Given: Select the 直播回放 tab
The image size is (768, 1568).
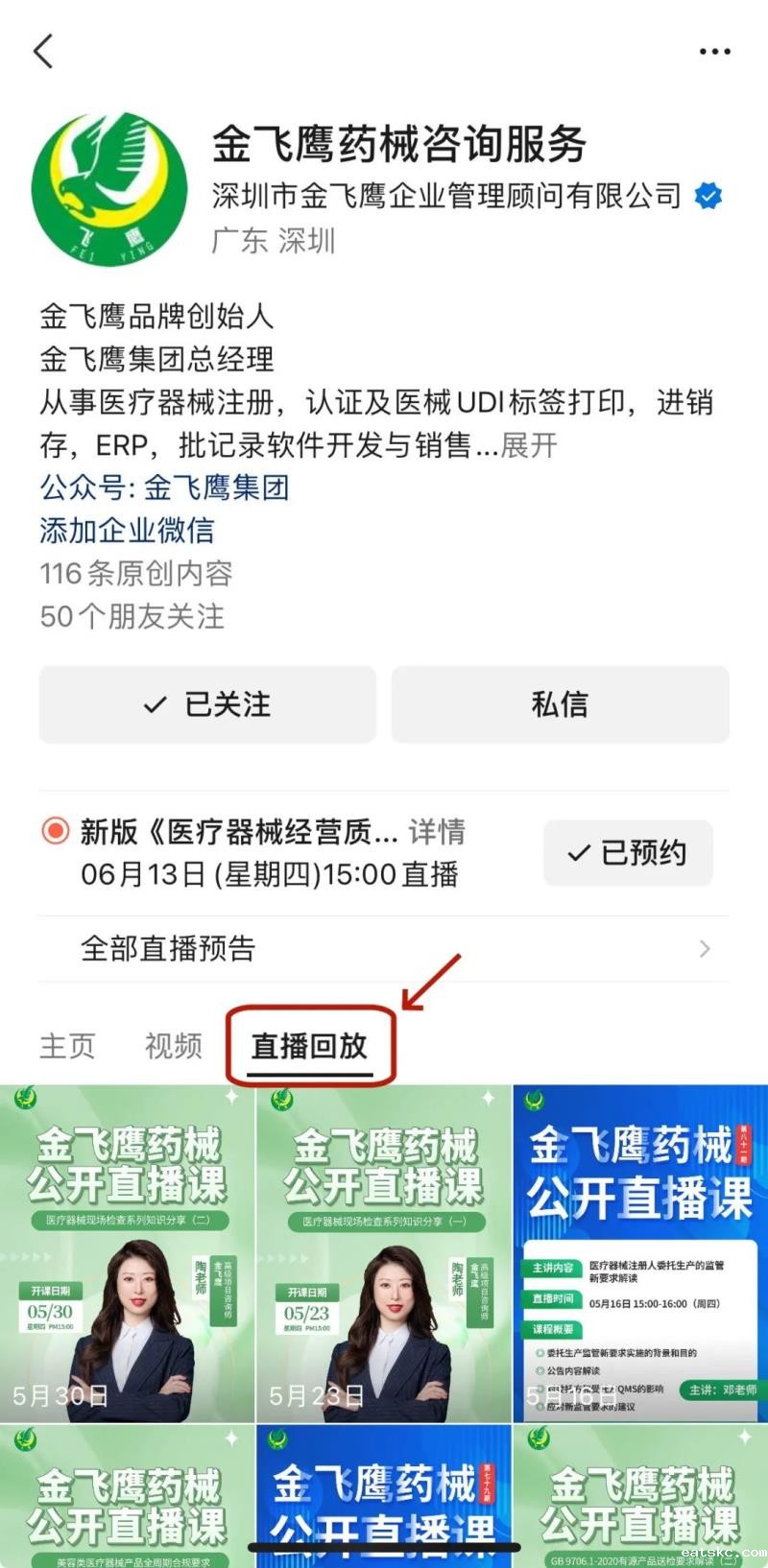Looking at the screenshot, I should coord(309,1046).
